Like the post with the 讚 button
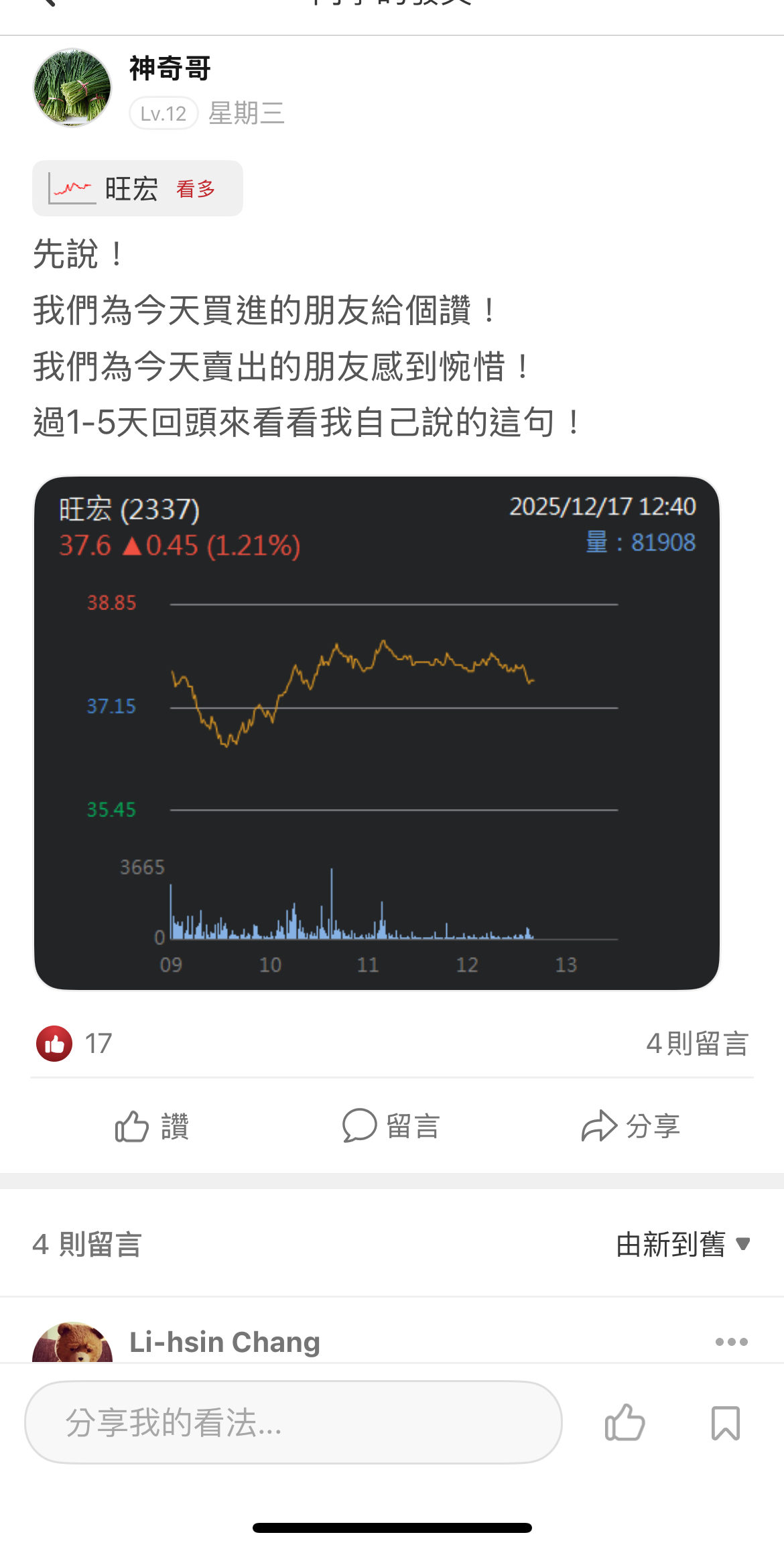The height and width of the screenshot is (1549, 784). (152, 1126)
